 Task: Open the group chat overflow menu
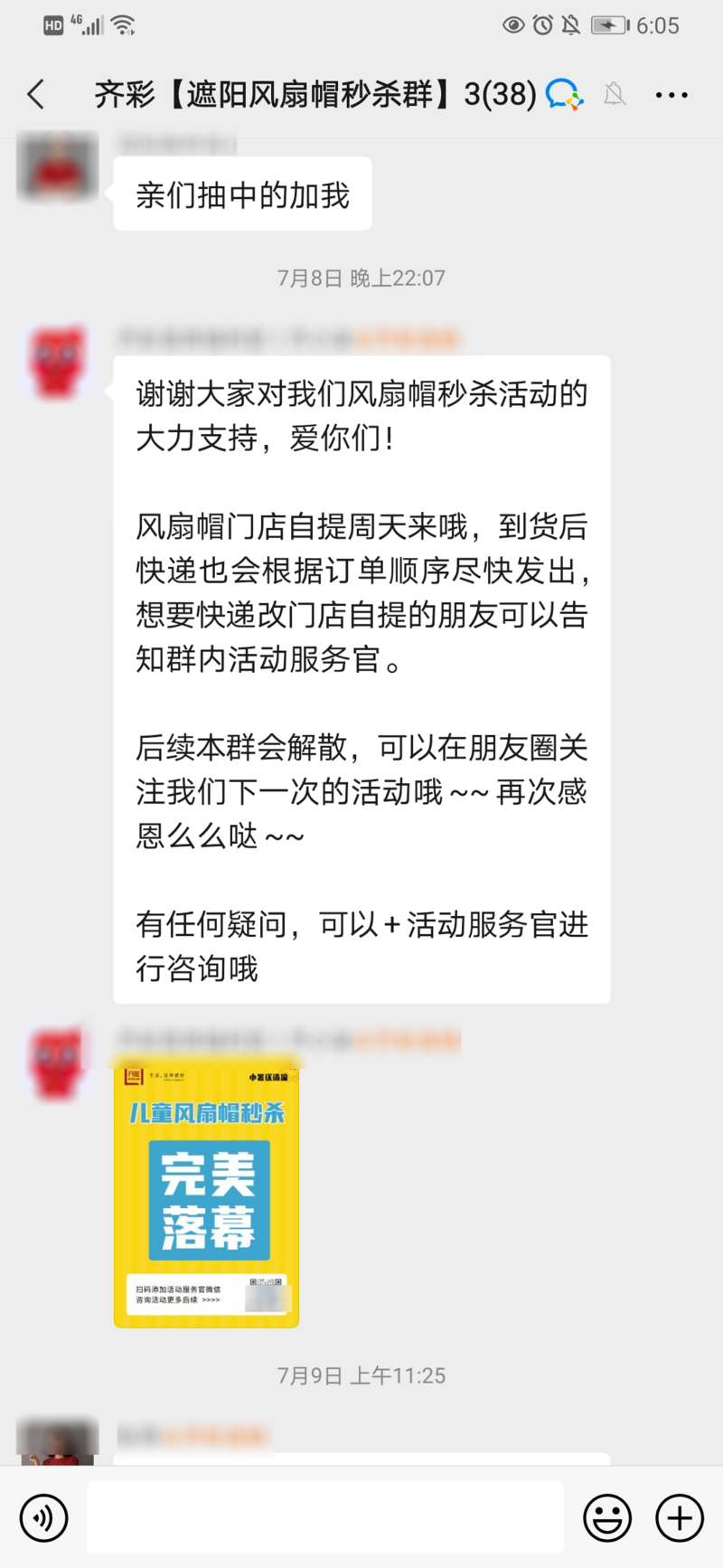click(x=671, y=94)
